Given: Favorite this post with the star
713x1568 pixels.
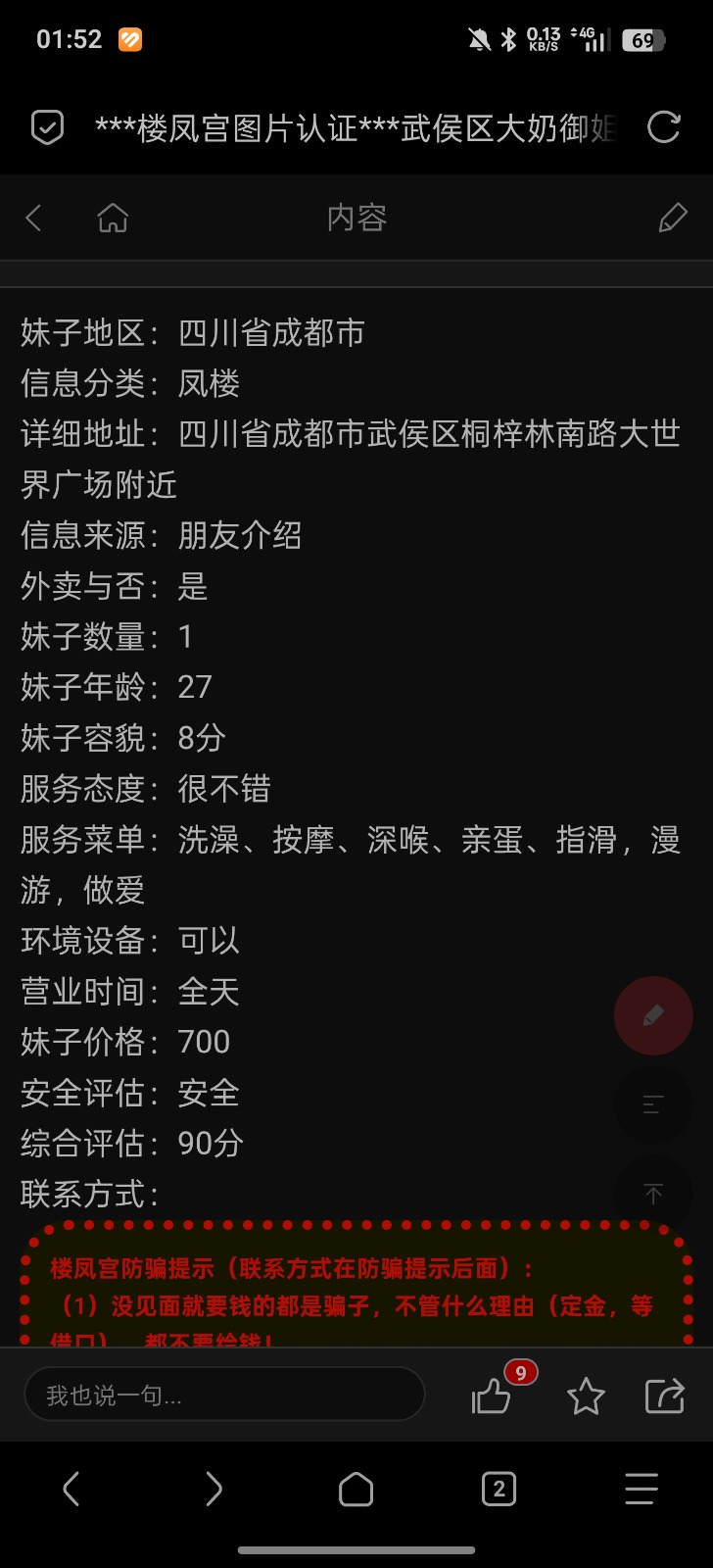Looking at the screenshot, I should 586,1396.
